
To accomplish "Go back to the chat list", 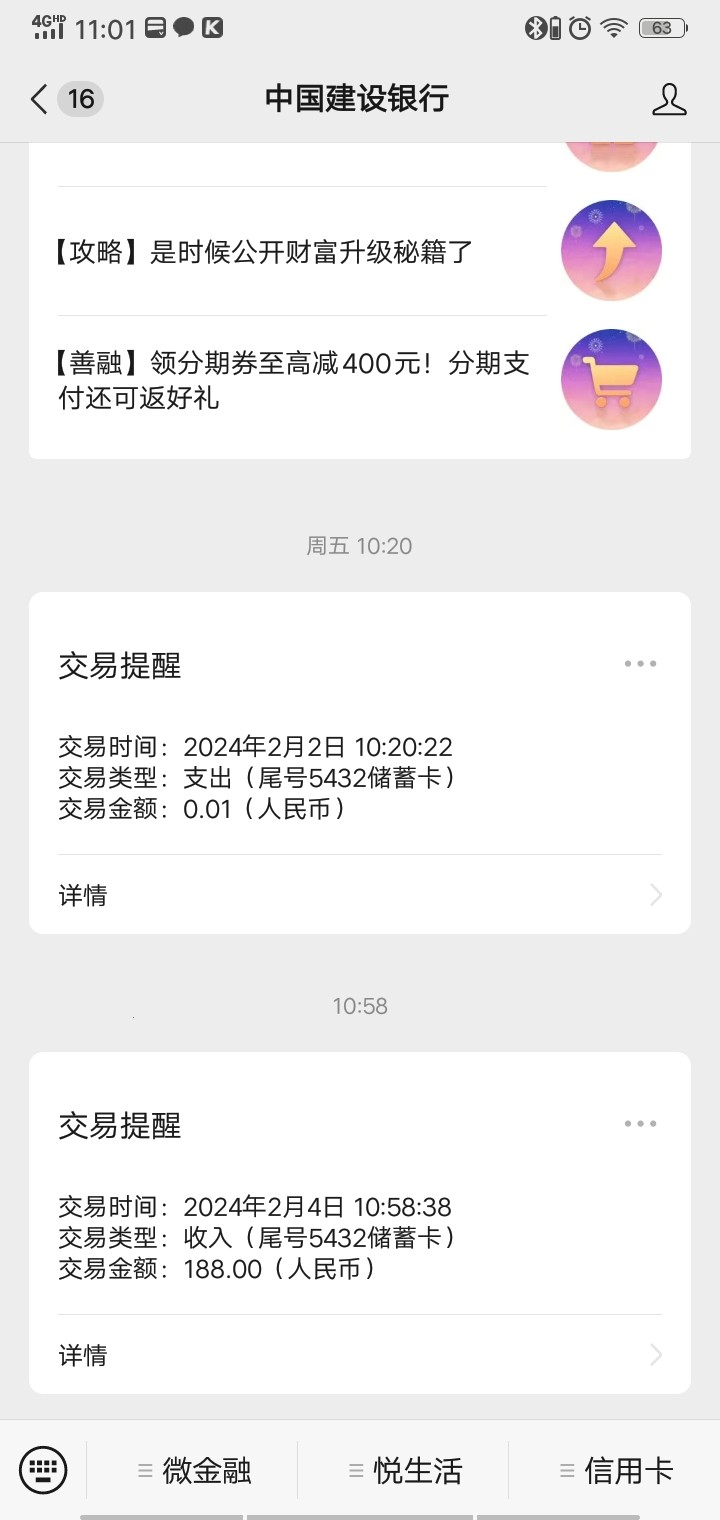I will point(40,99).
